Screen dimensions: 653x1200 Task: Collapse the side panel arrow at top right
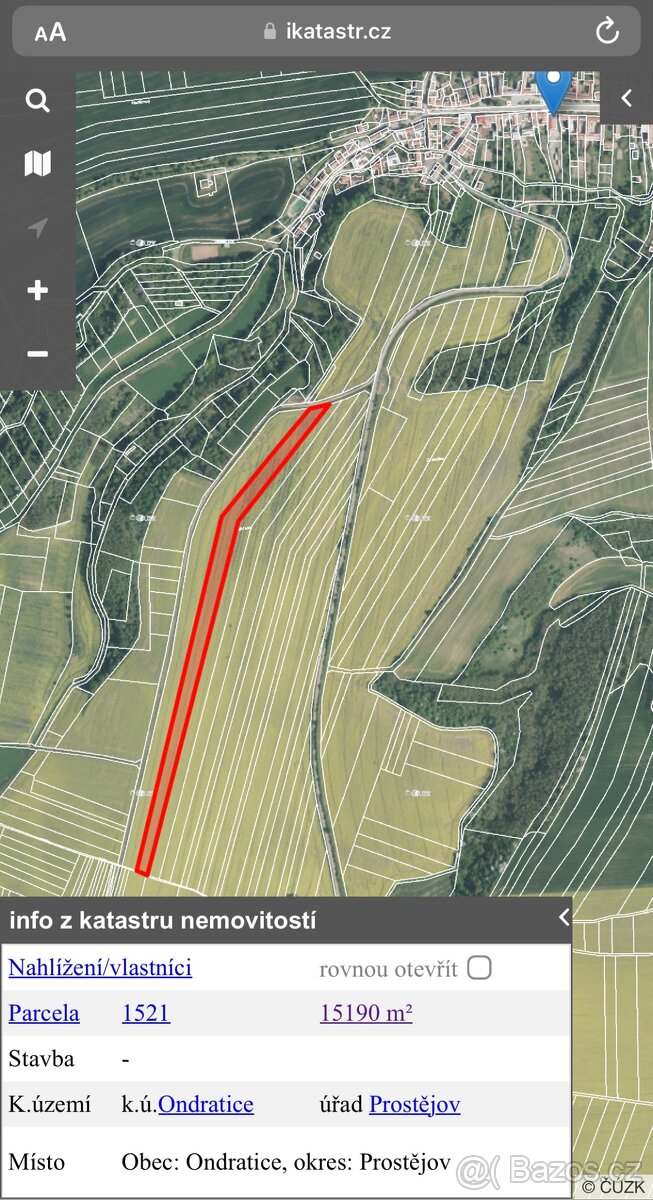pyautogui.click(x=627, y=98)
